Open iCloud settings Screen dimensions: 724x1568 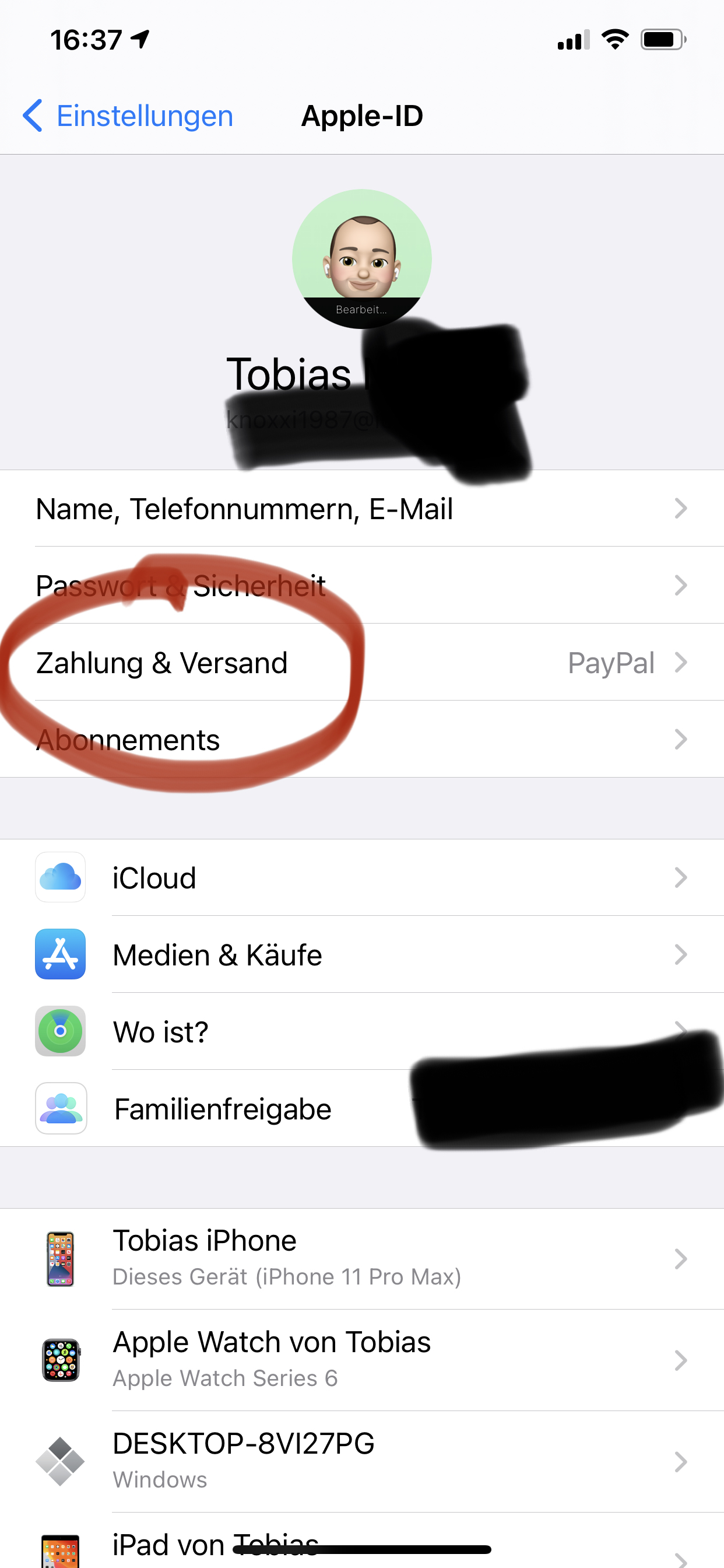pyautogui.click(x=361, y=878)
